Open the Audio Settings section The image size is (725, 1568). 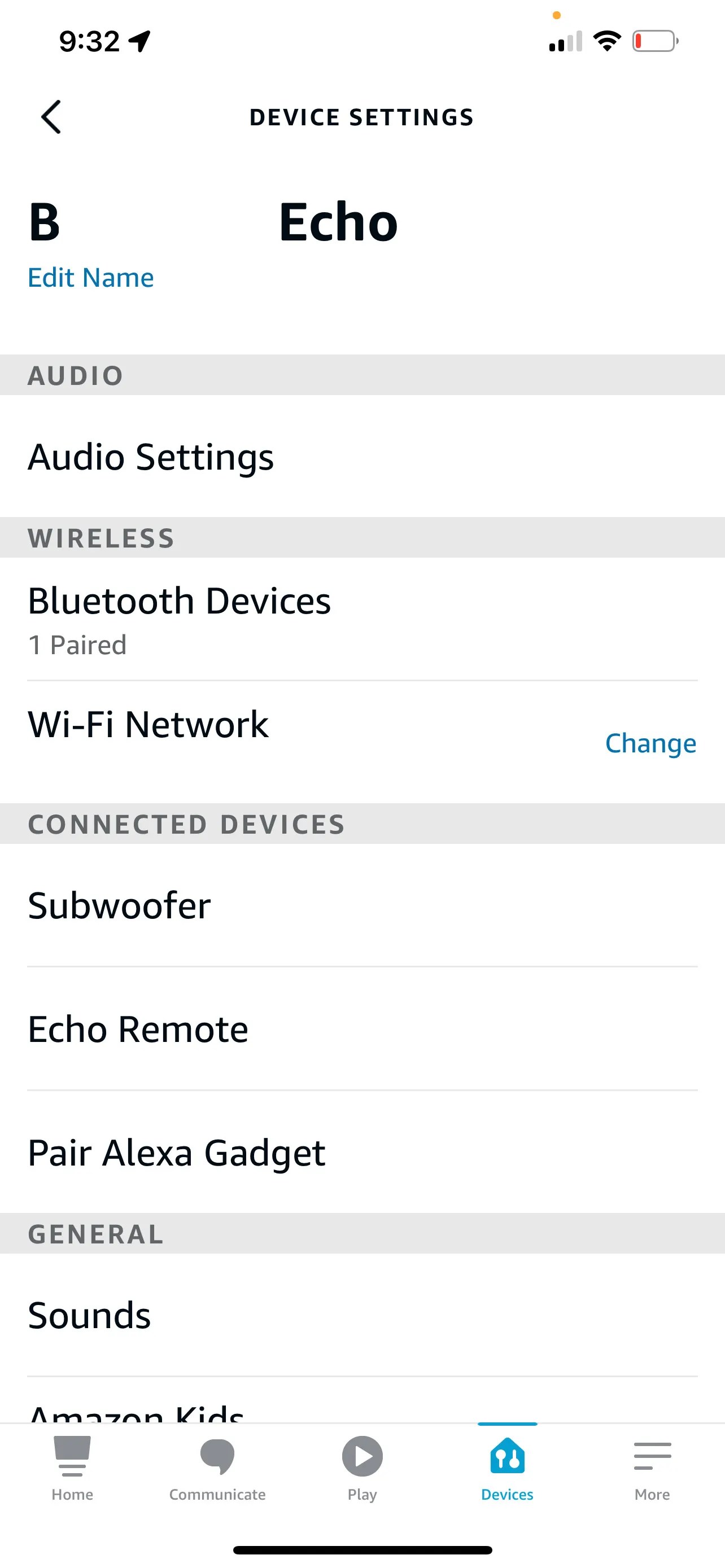151,457
